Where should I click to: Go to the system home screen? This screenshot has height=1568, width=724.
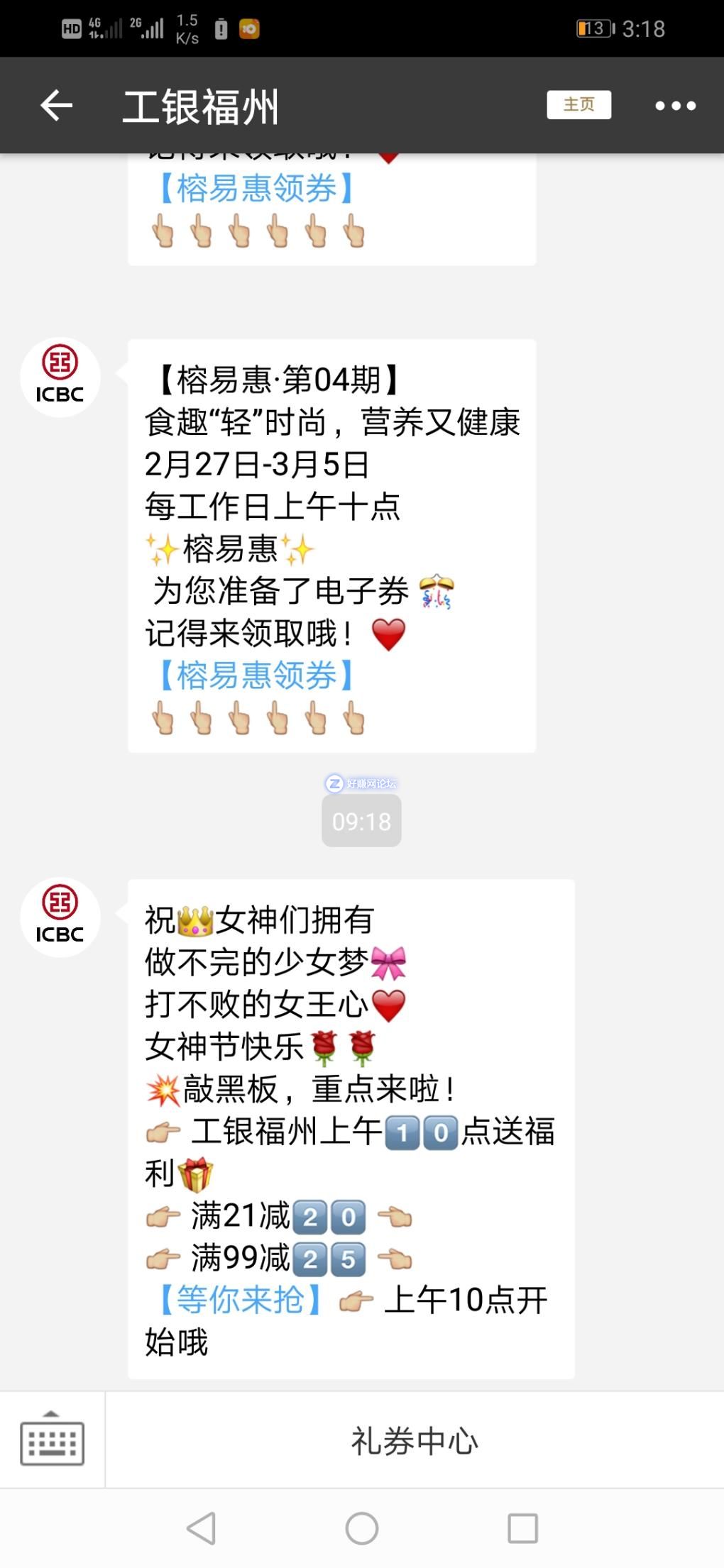362,1528
